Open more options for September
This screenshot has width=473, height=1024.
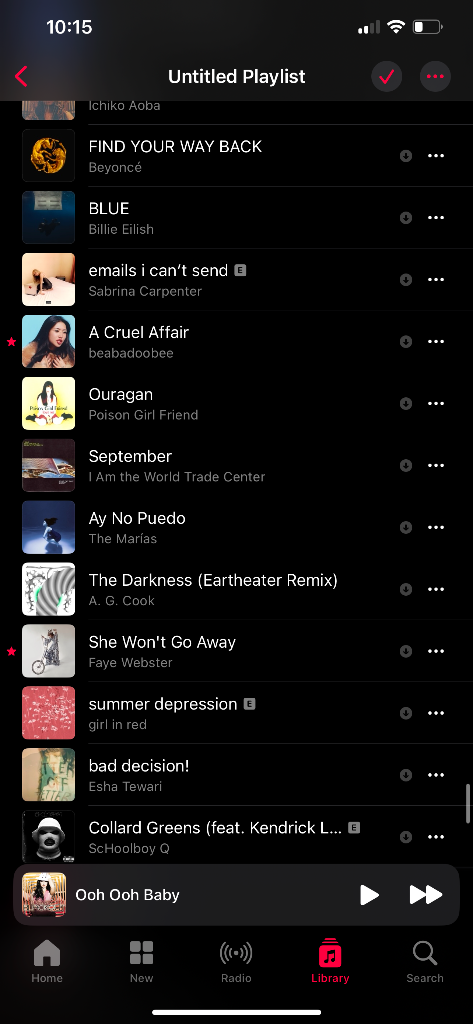click(436, 465)
